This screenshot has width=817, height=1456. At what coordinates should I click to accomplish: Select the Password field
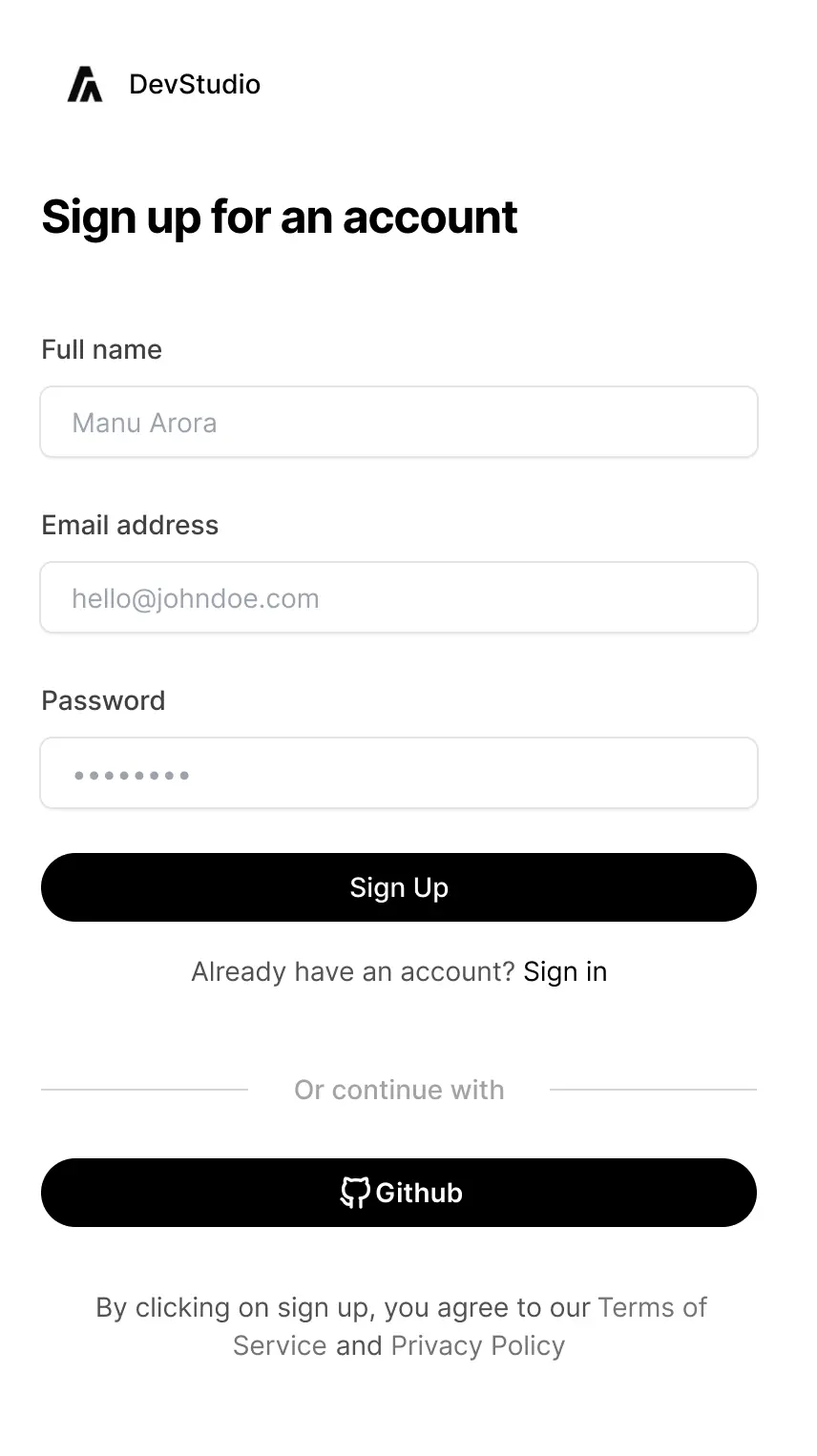(x=399, y=773)
